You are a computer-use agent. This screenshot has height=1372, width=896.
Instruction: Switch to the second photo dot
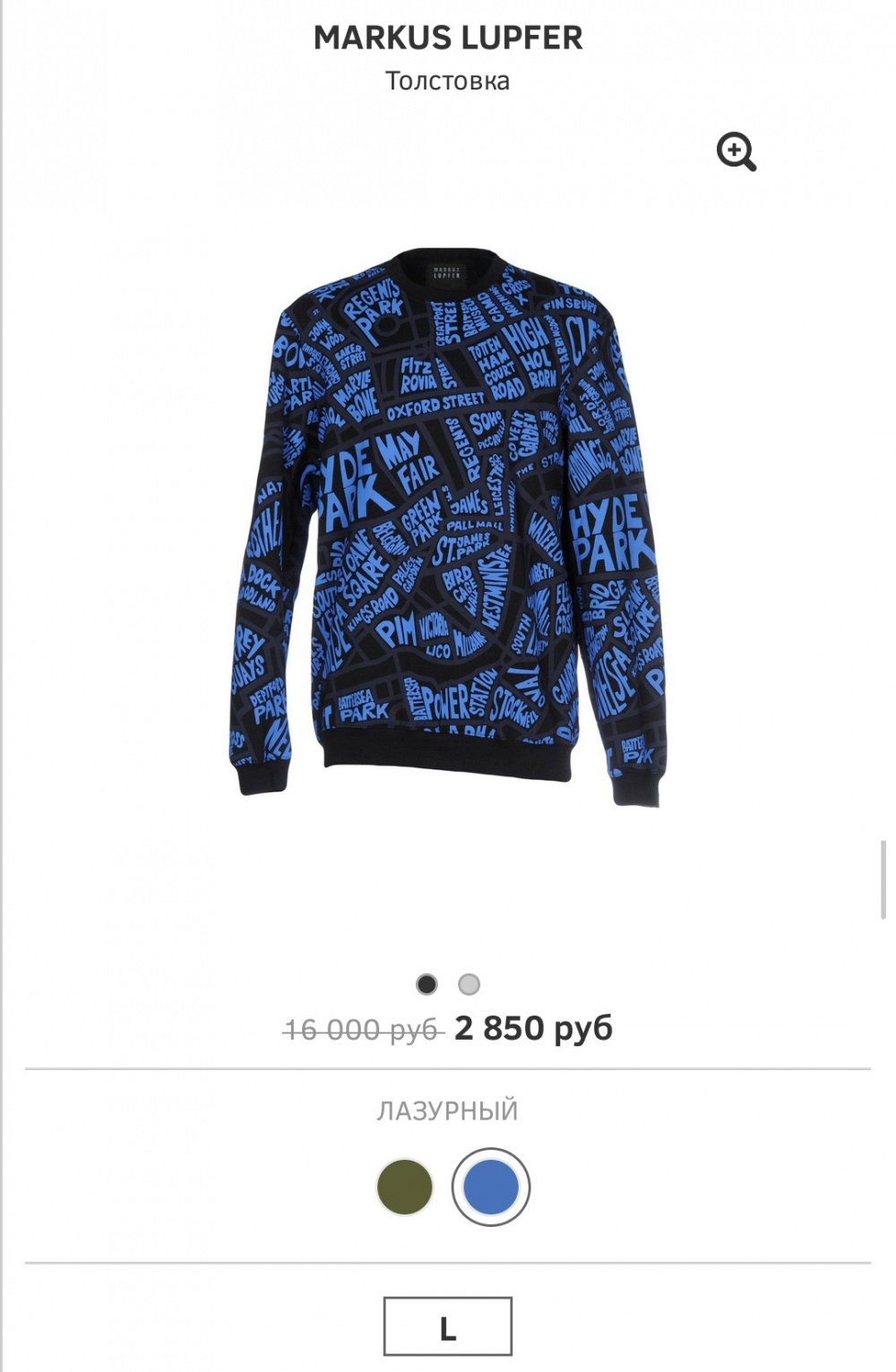[x=469, y=984]
